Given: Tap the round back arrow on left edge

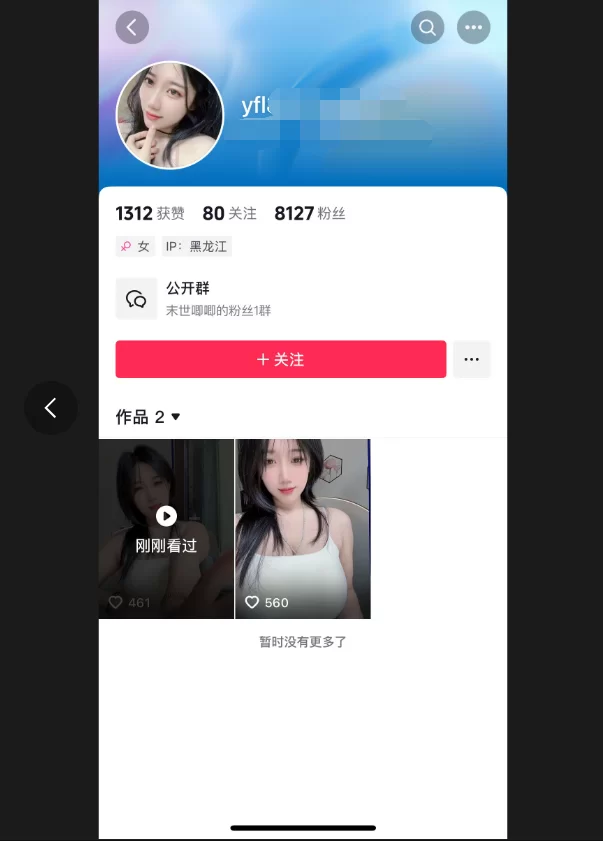Looking at the screenshot, I should [x=51, y=408].
